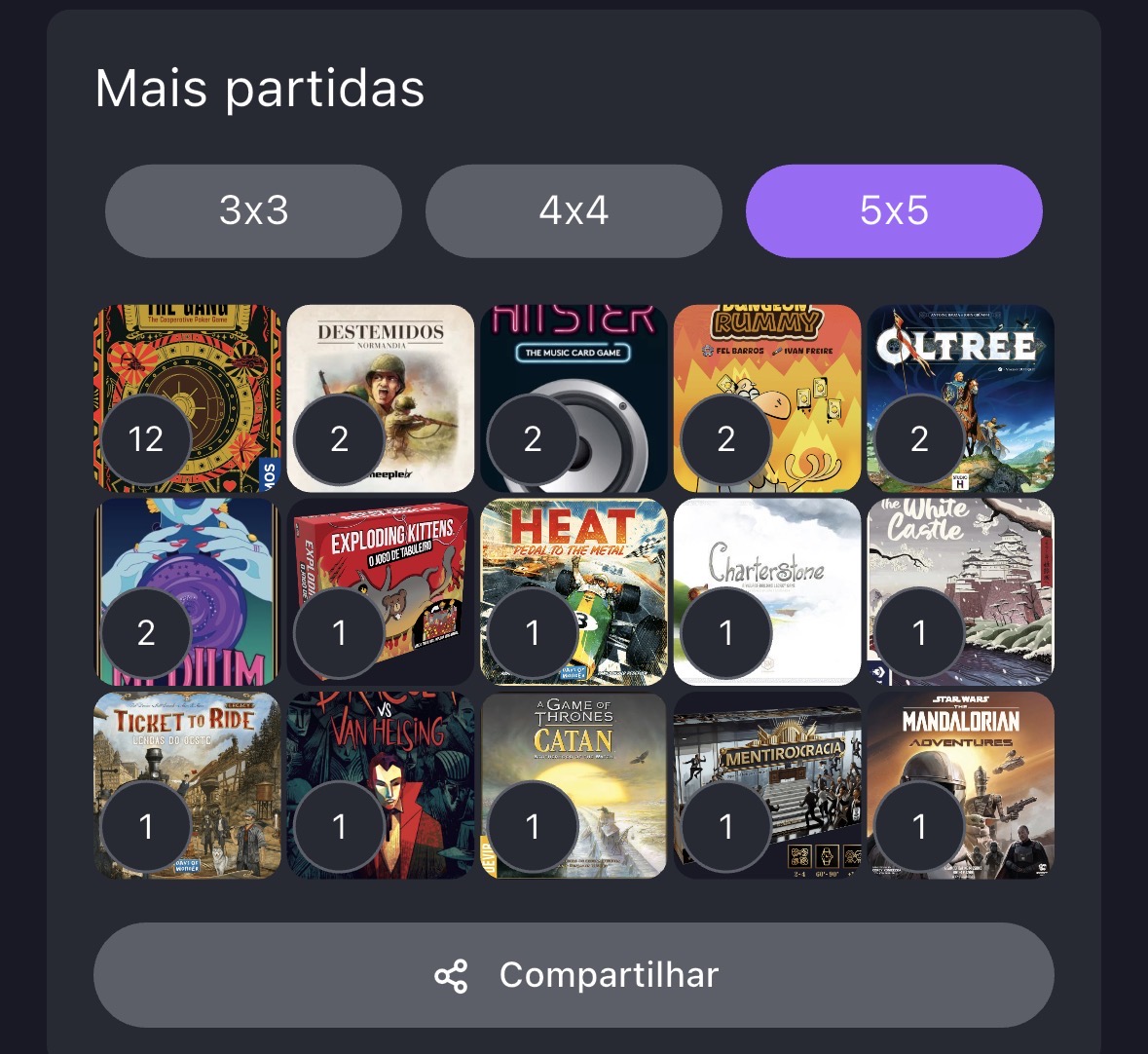View the Charterstone game tile

click(767, 592)
